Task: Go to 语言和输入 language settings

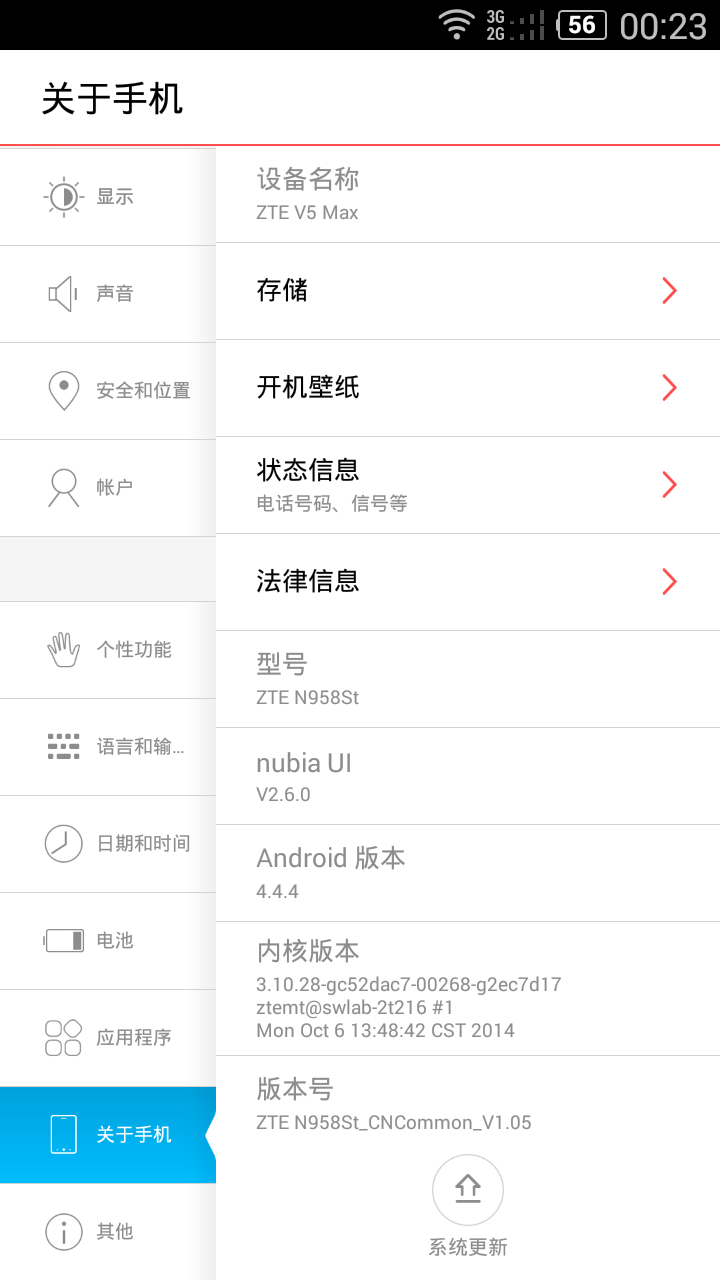Action: click(108, 747)
